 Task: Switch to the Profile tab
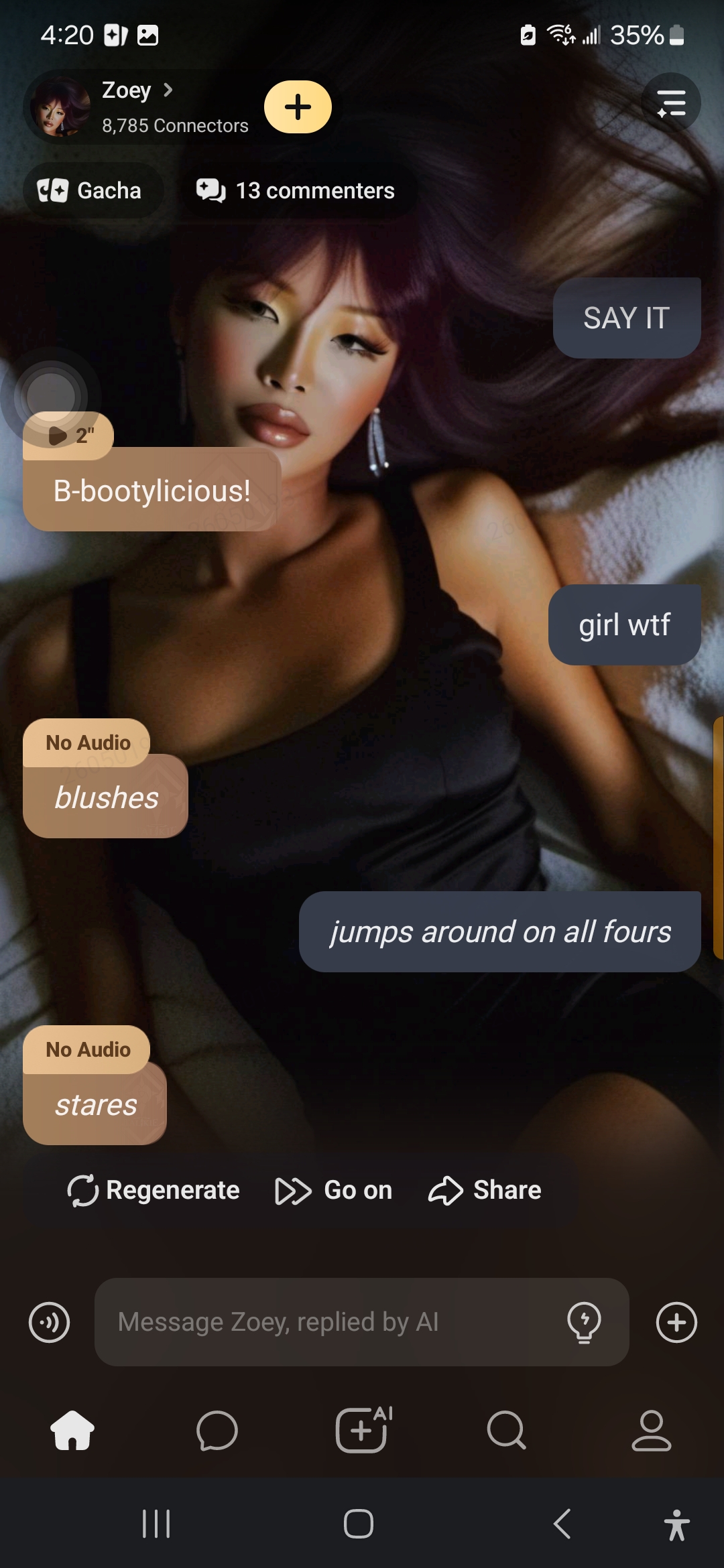click(651, 1431)
